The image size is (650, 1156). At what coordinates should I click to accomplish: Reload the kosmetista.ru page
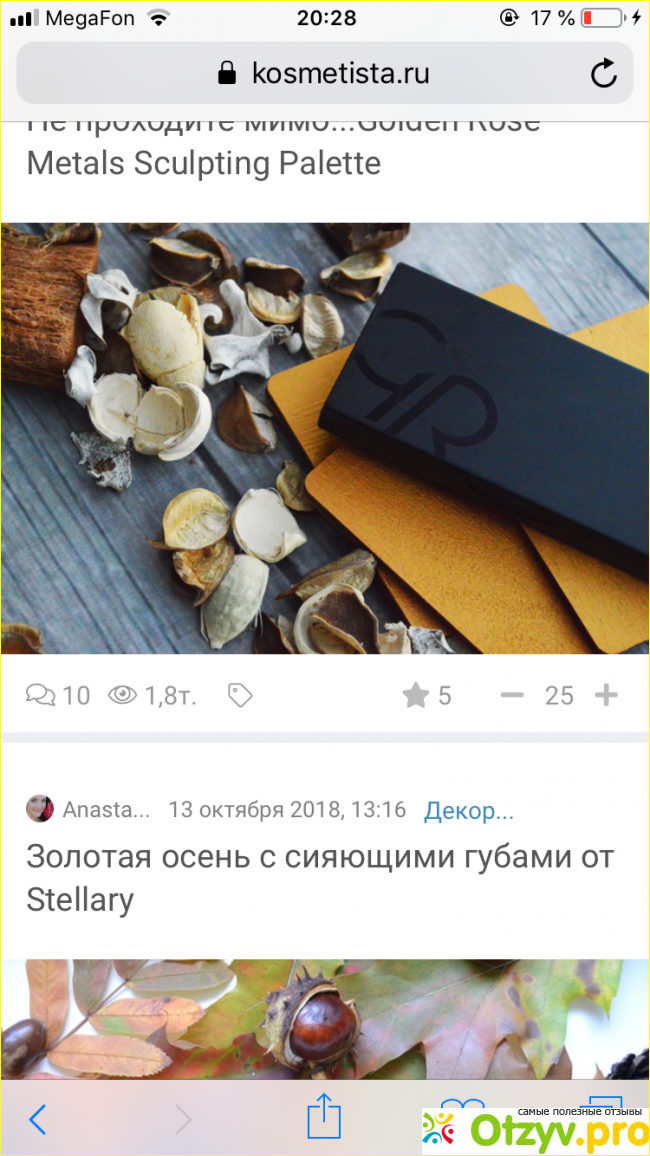click(603, 73)
